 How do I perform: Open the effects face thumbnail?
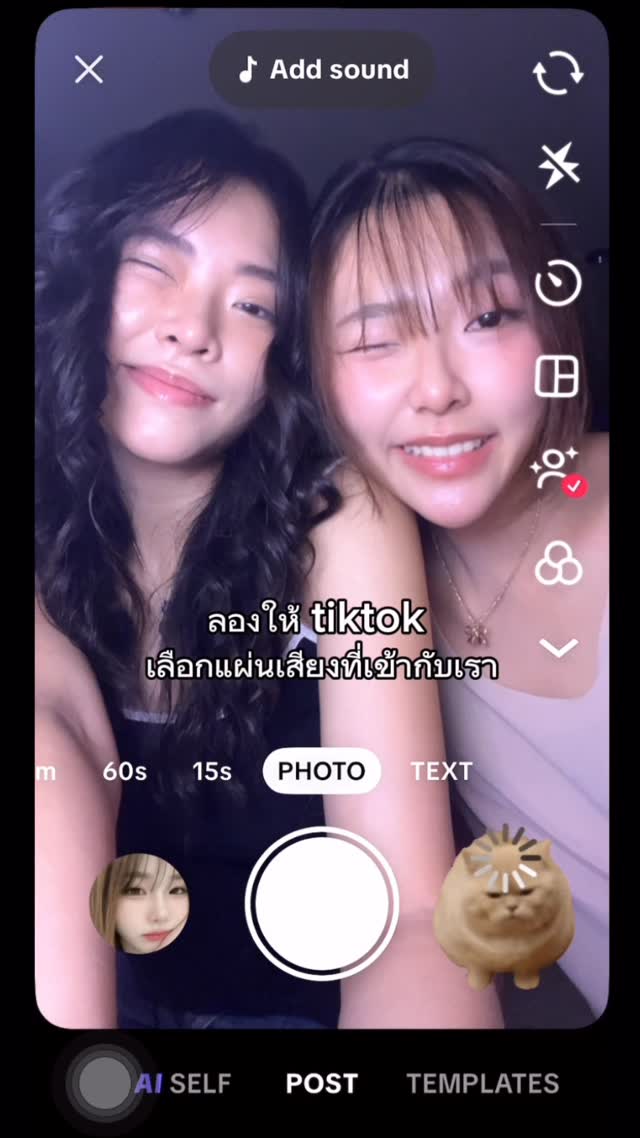click(x=139, y=903)
